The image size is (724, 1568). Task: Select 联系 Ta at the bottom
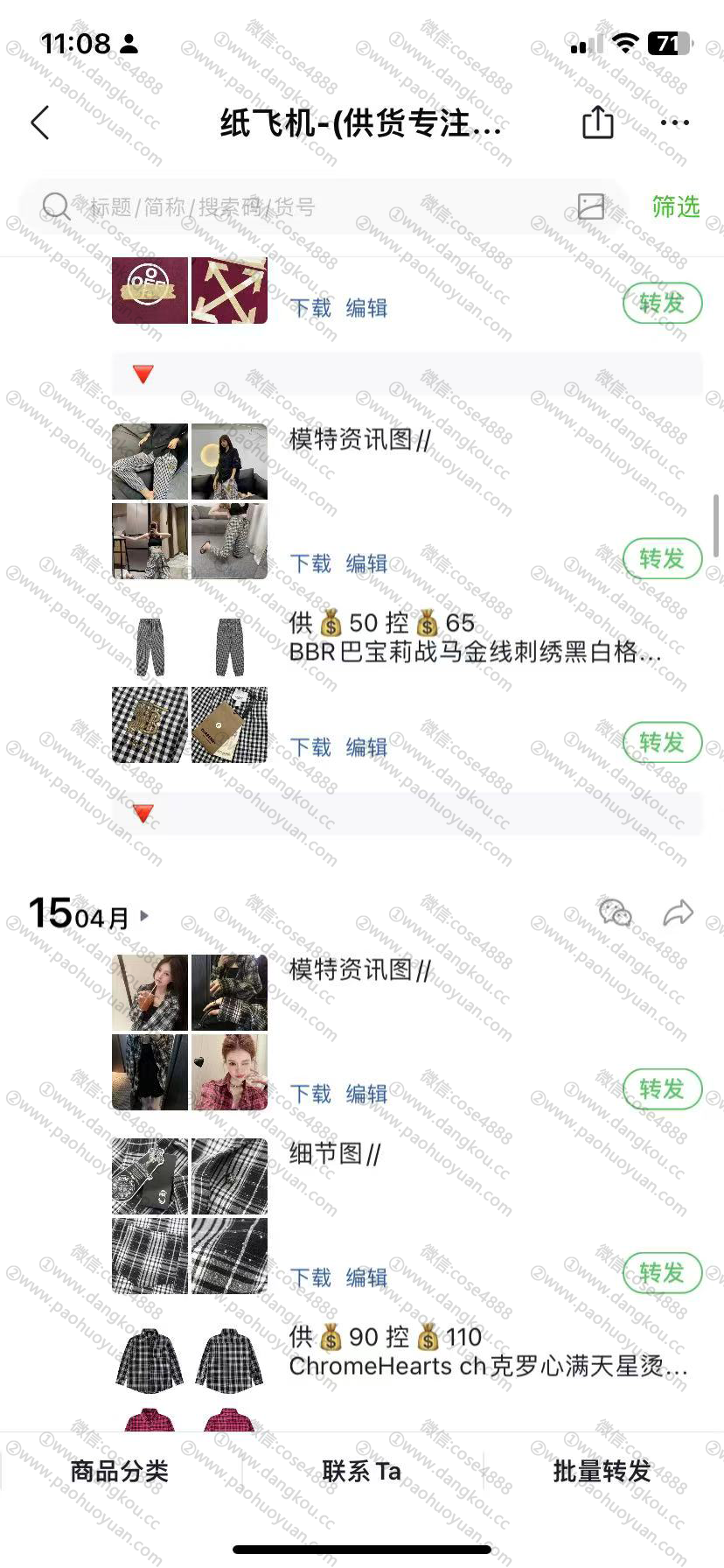pyautogui.click(x=361, y=1471)
